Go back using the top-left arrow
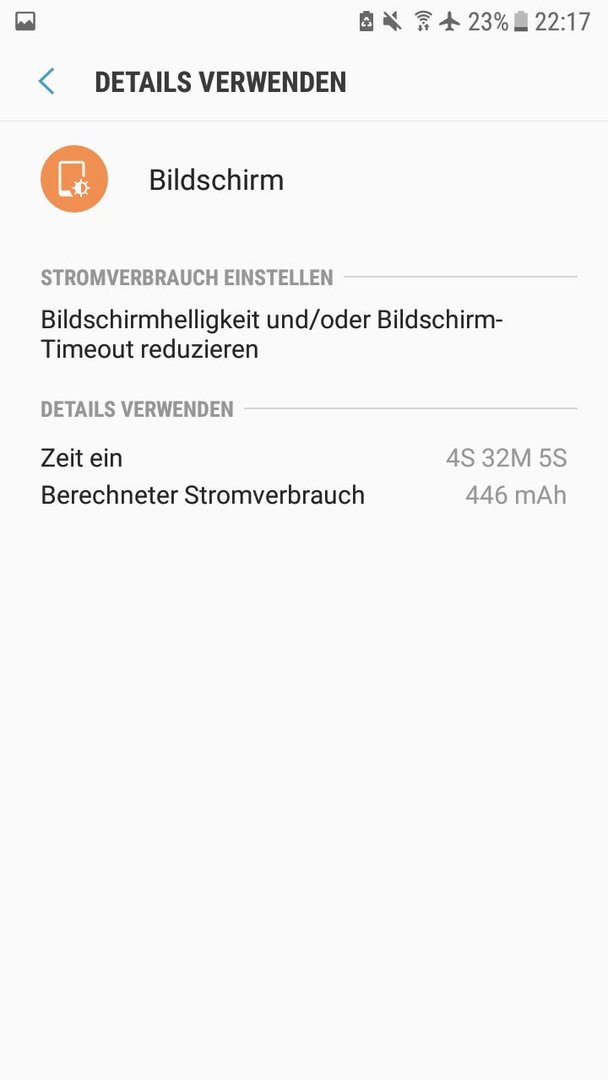Viewport: 608px width, 1080px height. point(46,81)
